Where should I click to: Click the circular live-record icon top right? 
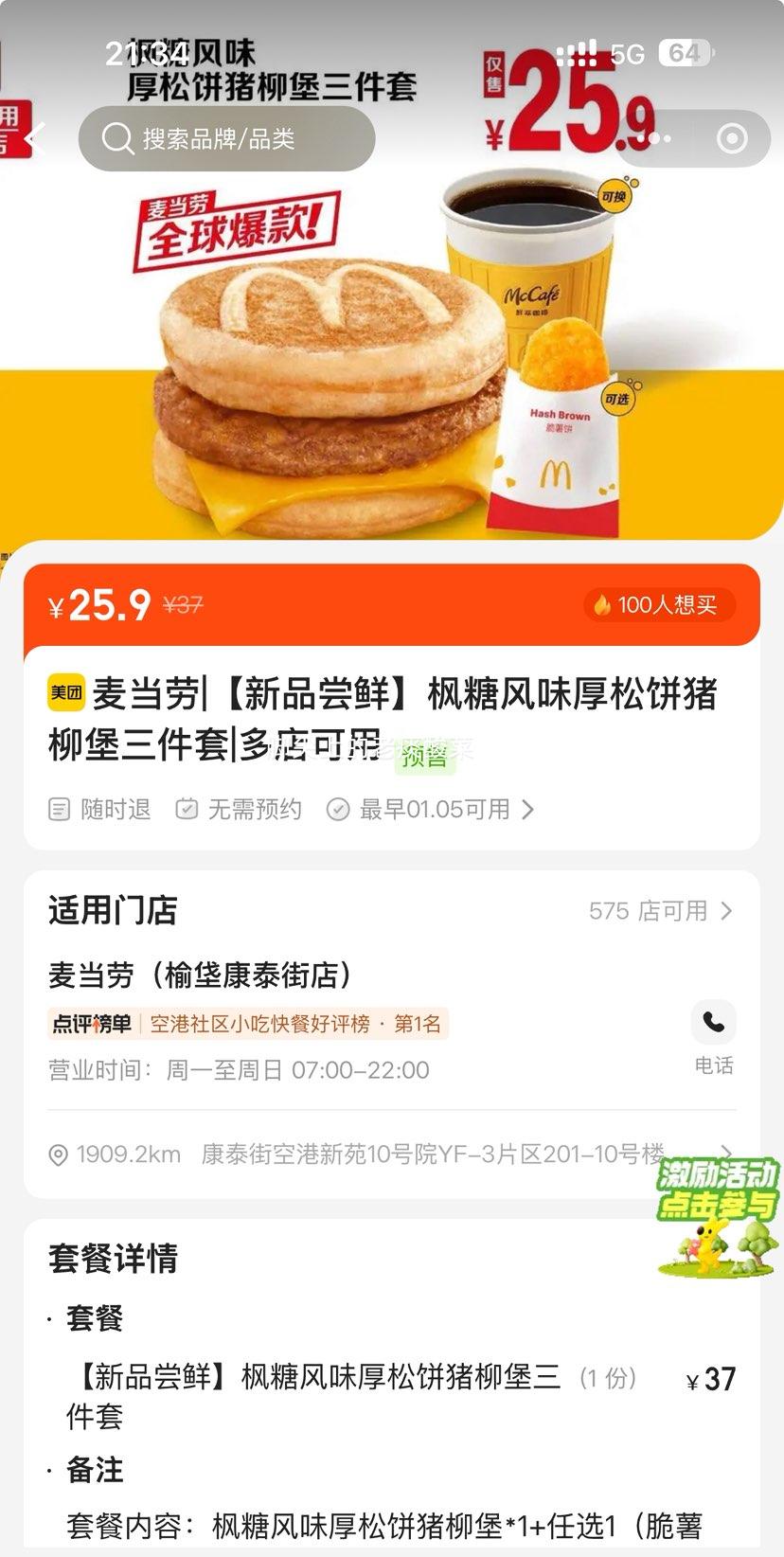(730, 137)
